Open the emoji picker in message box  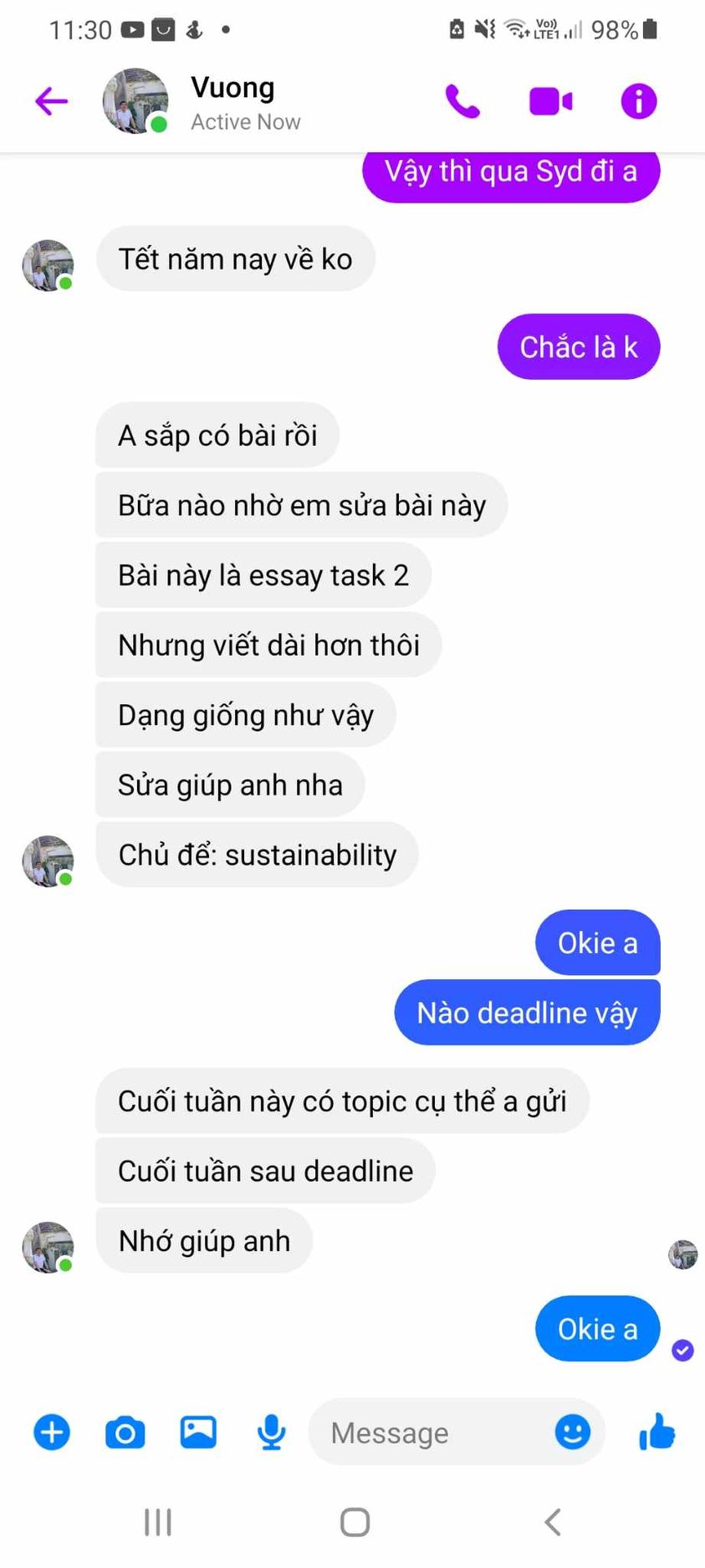[573, 1432]
